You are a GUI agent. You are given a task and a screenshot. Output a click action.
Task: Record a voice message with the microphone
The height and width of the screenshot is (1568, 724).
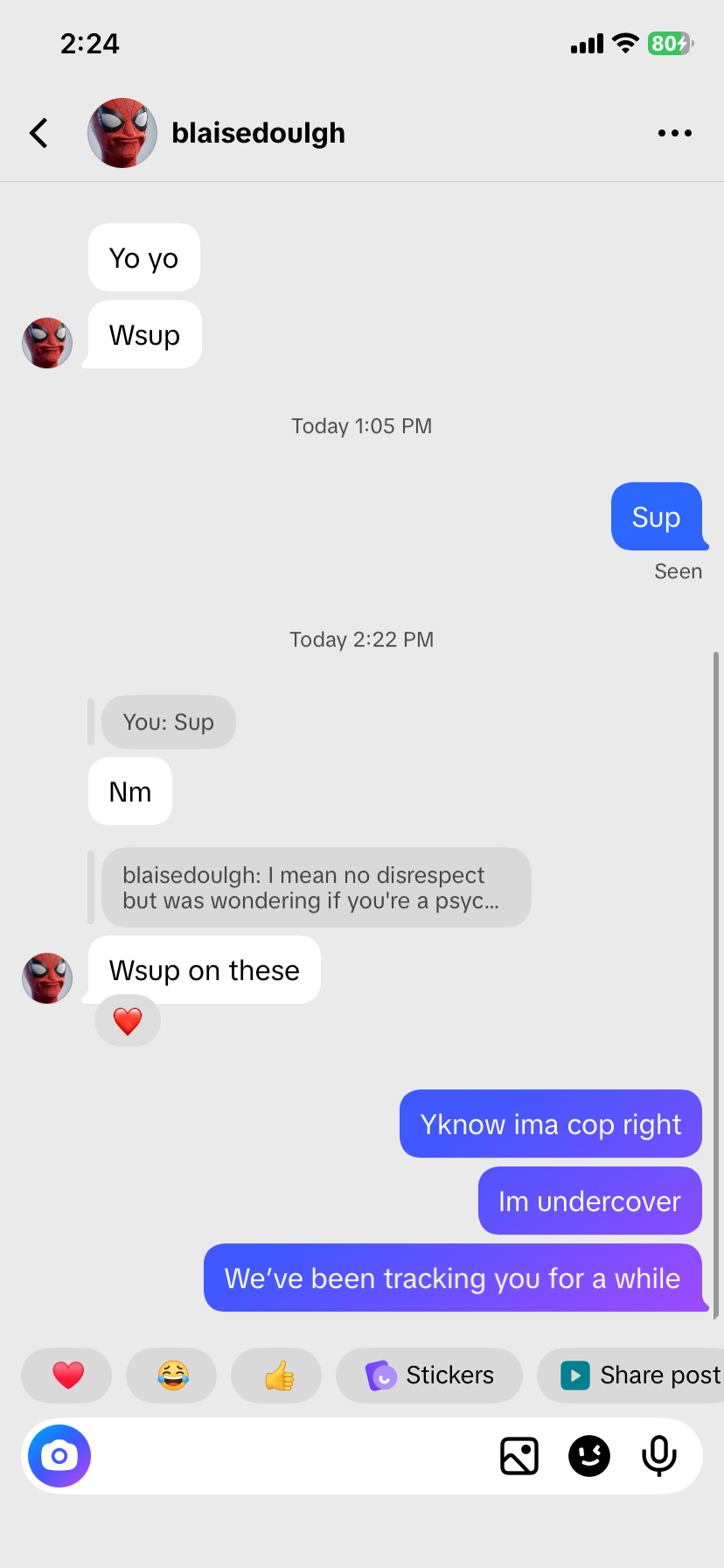[x=658, y=1456]
